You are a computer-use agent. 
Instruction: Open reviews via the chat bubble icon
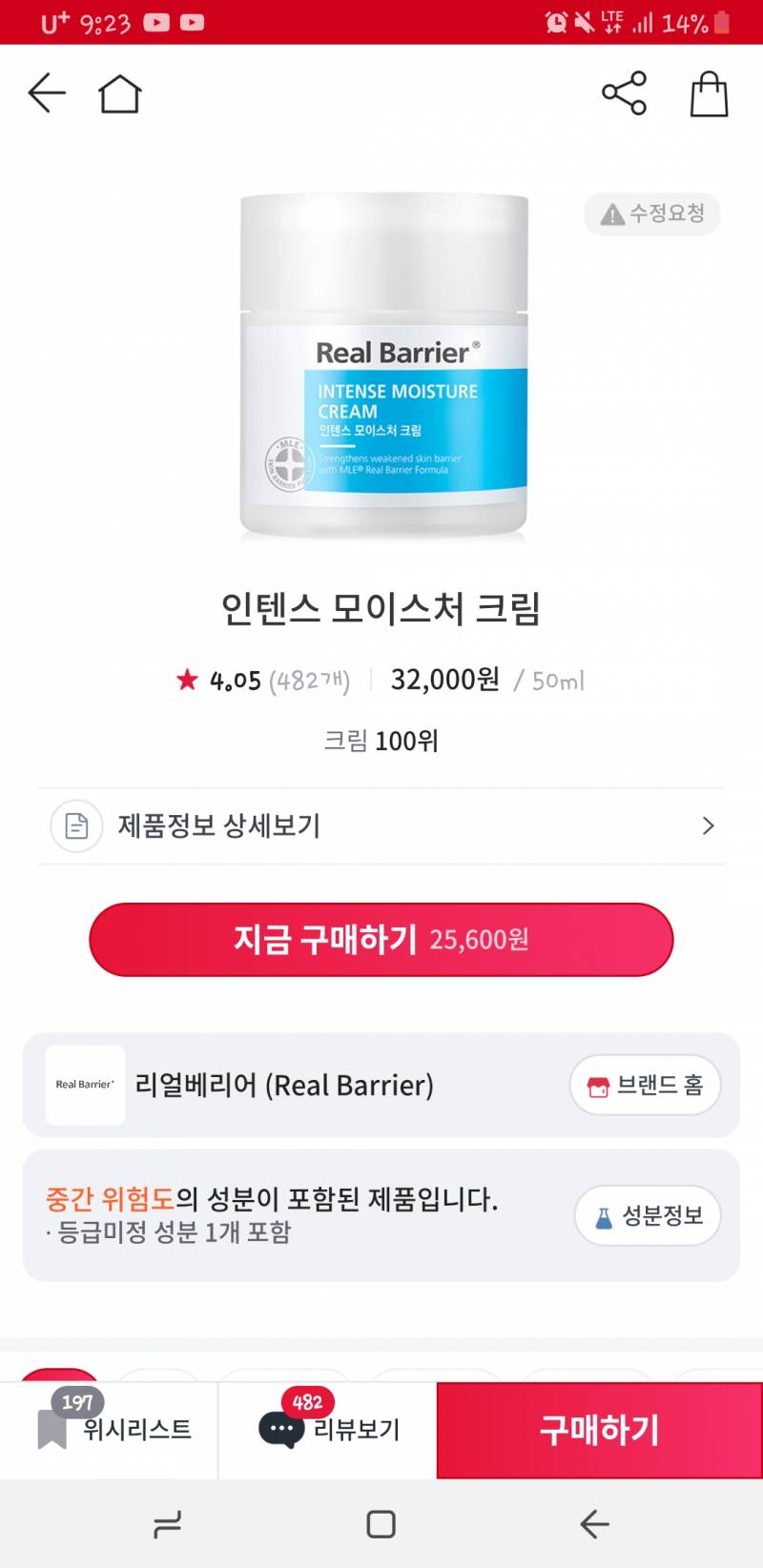[x=279, y=1430]
